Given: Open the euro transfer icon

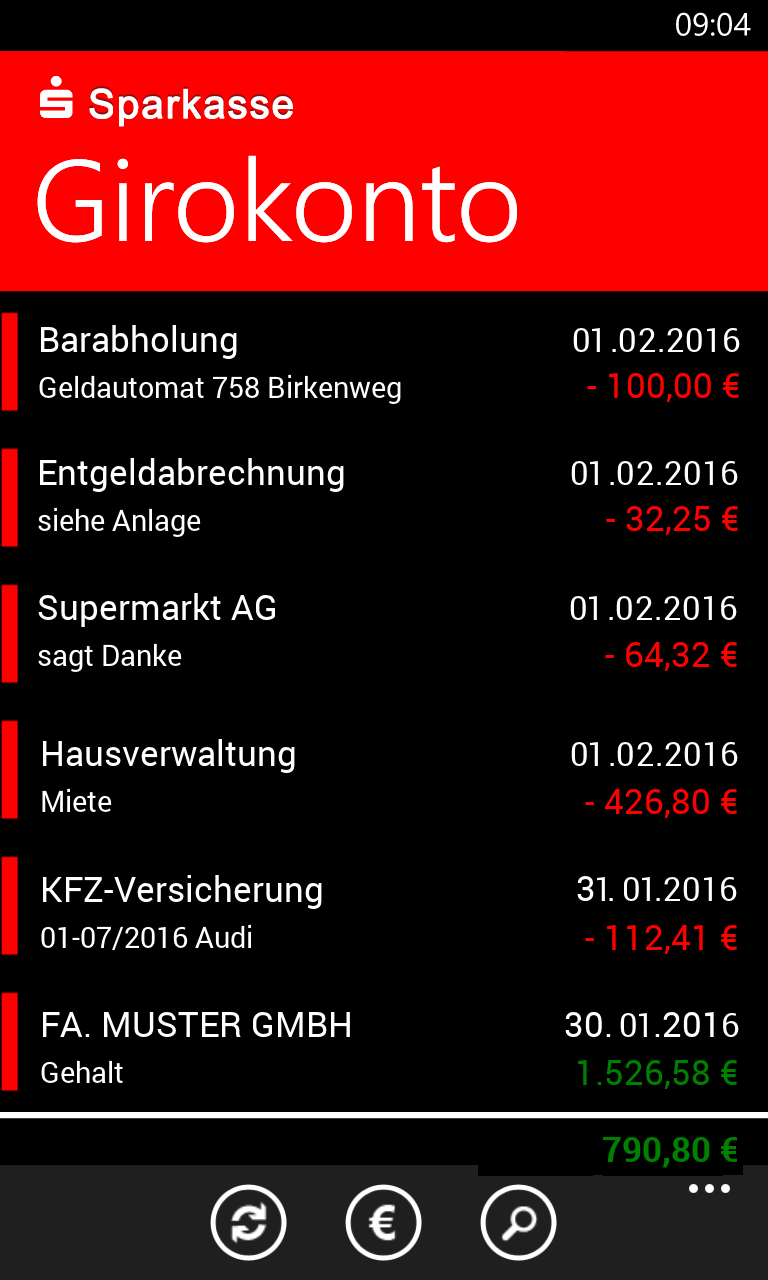Looking at the screenshot, I should coord(383,1222).
